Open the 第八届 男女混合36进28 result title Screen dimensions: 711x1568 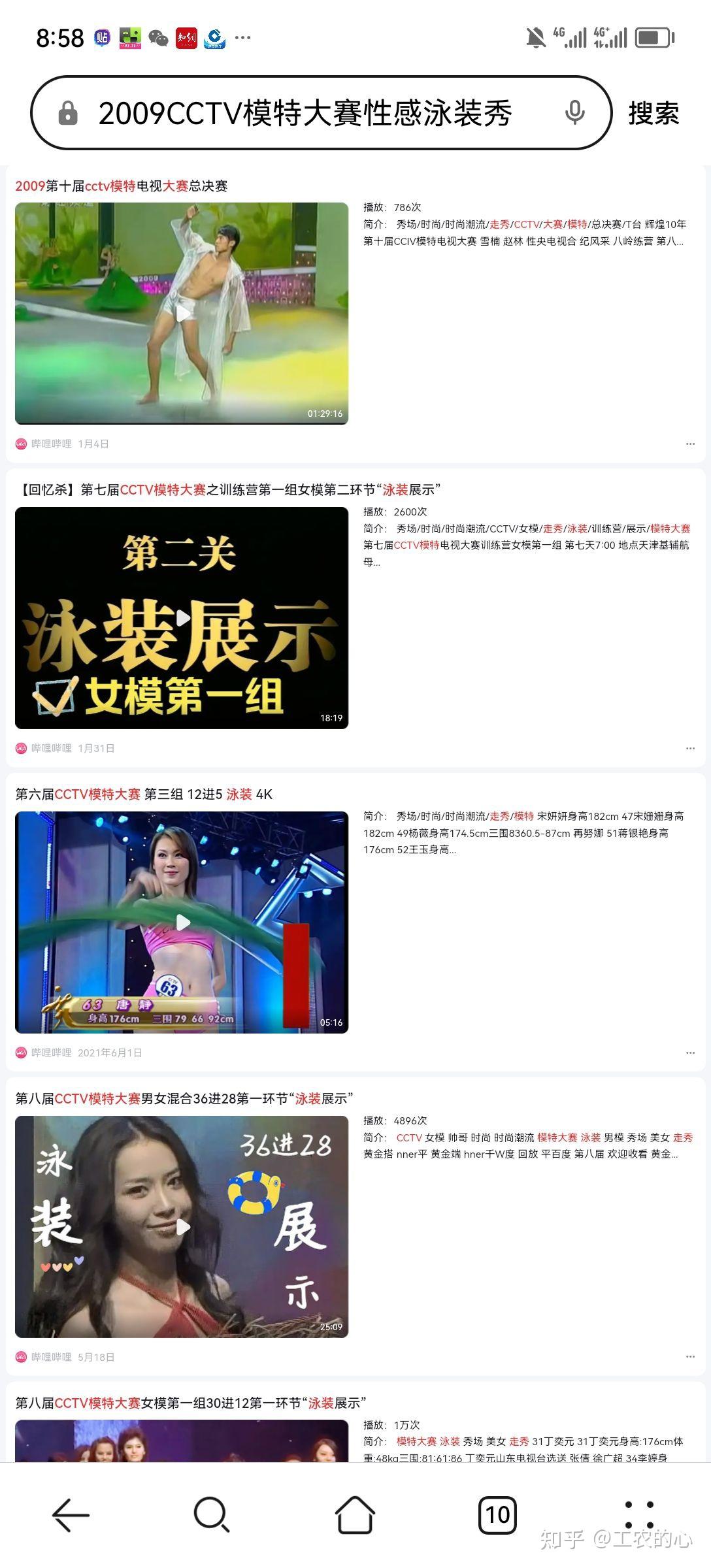click(x=184, y=1098)
